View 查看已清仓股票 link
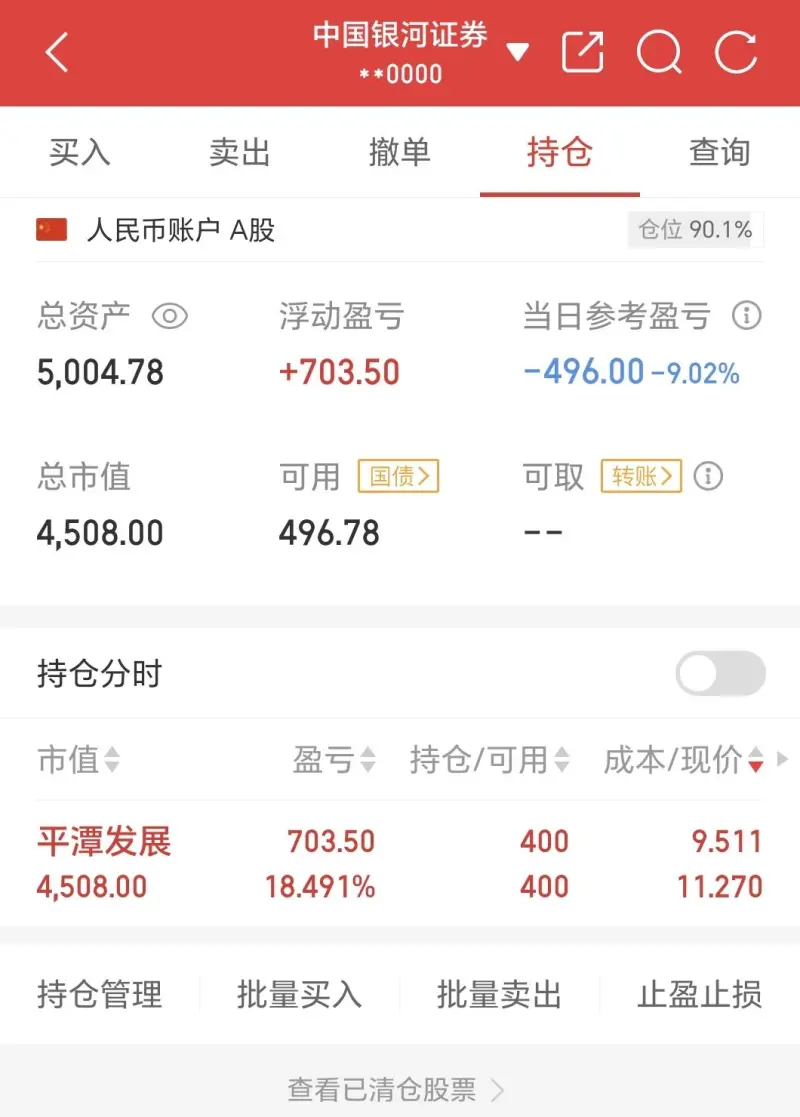800x1117 pixels. point(396,1089)
